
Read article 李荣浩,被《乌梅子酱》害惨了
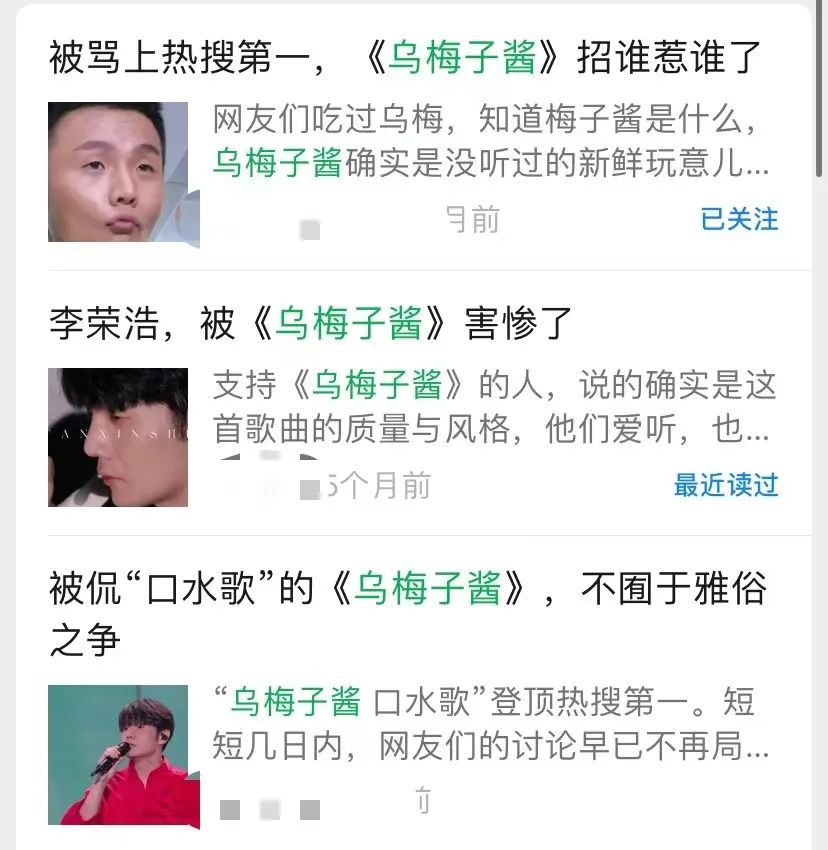(x=310, y=324)
